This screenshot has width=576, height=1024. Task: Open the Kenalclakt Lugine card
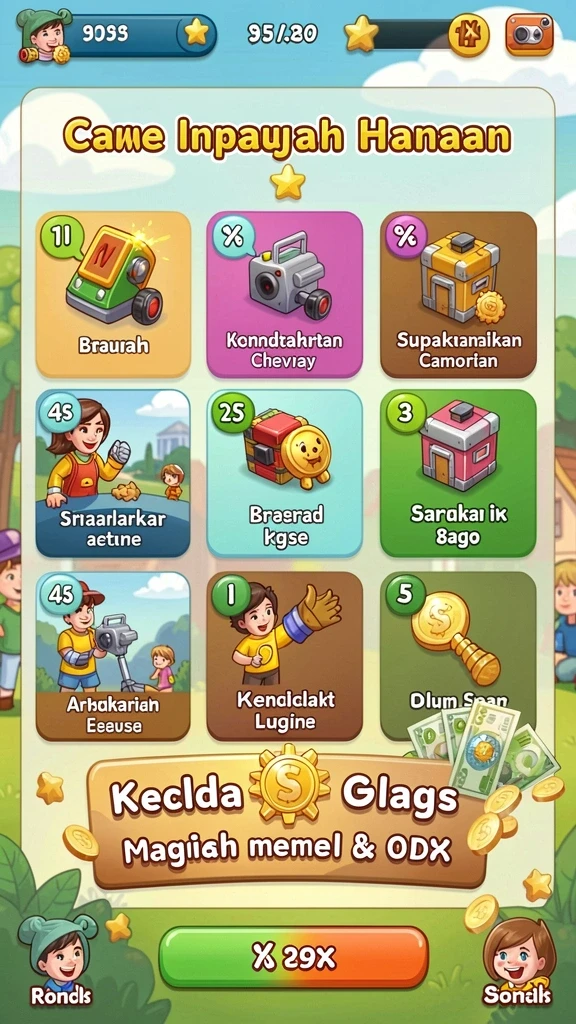(x=285, y=656)
